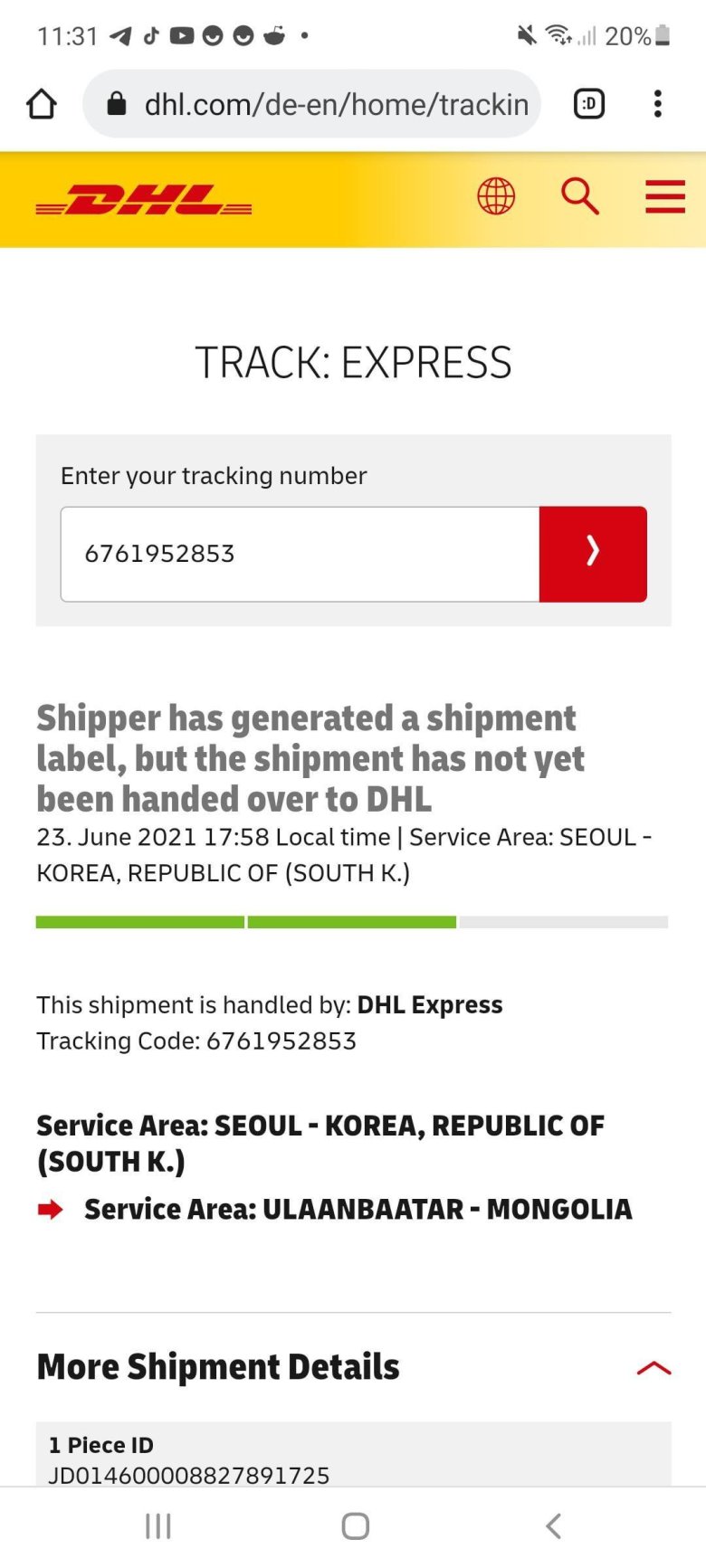Screen dimensions: 706x1568
Task: Open the DHL search icon
Action: 580,196
